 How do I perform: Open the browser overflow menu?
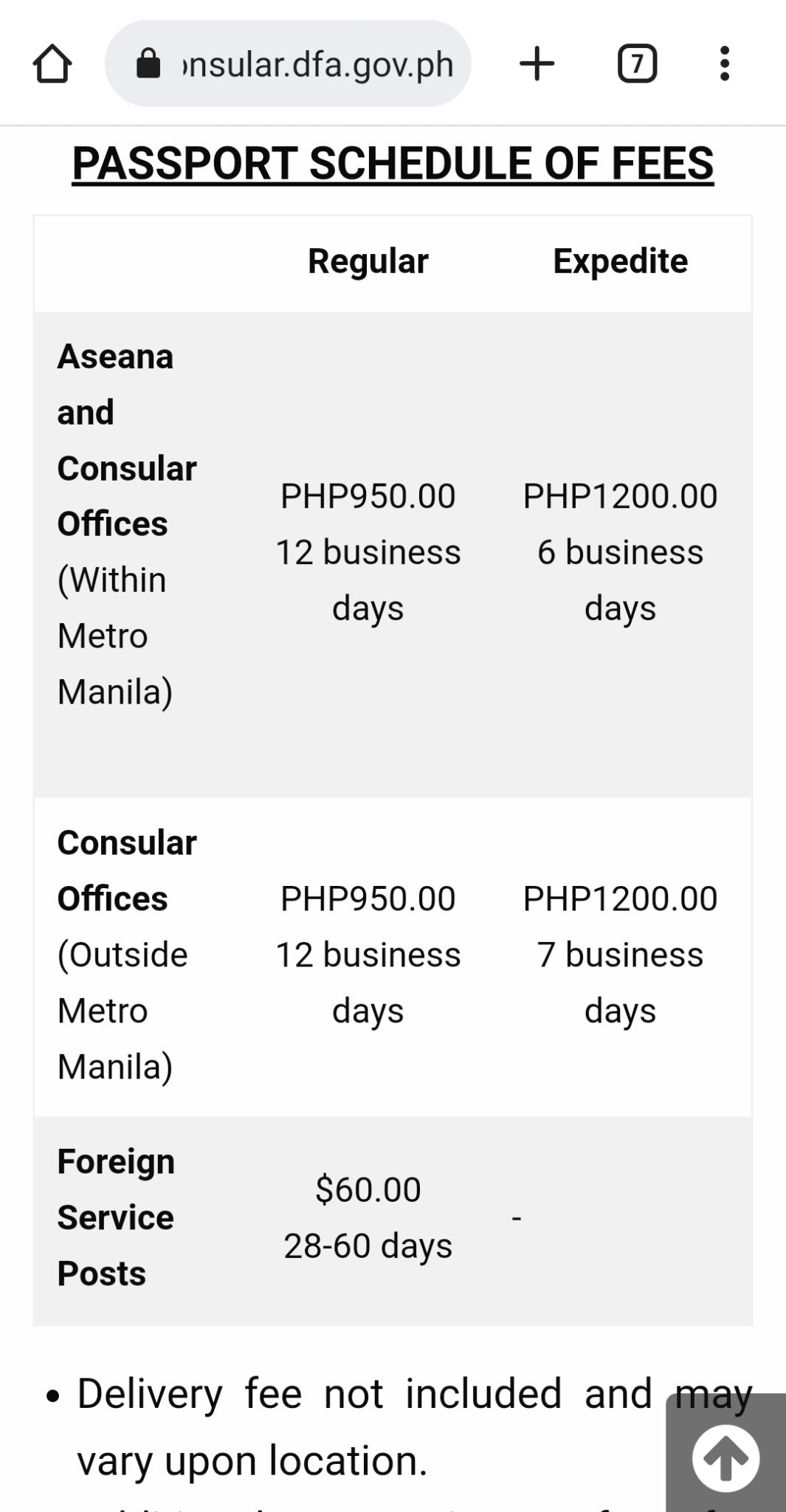pyautogui.click(x=724, y=63)
